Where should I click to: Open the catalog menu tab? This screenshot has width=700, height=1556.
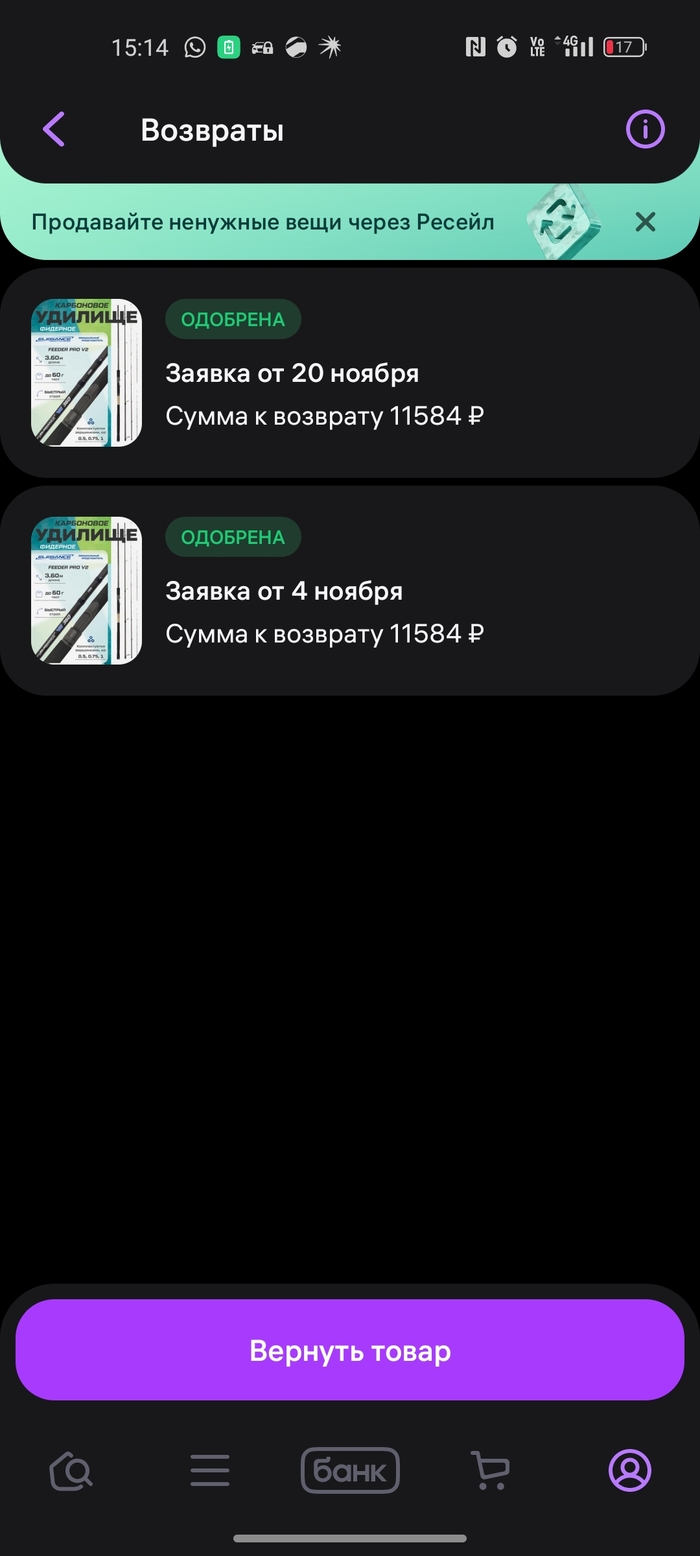coord(210,1470)
